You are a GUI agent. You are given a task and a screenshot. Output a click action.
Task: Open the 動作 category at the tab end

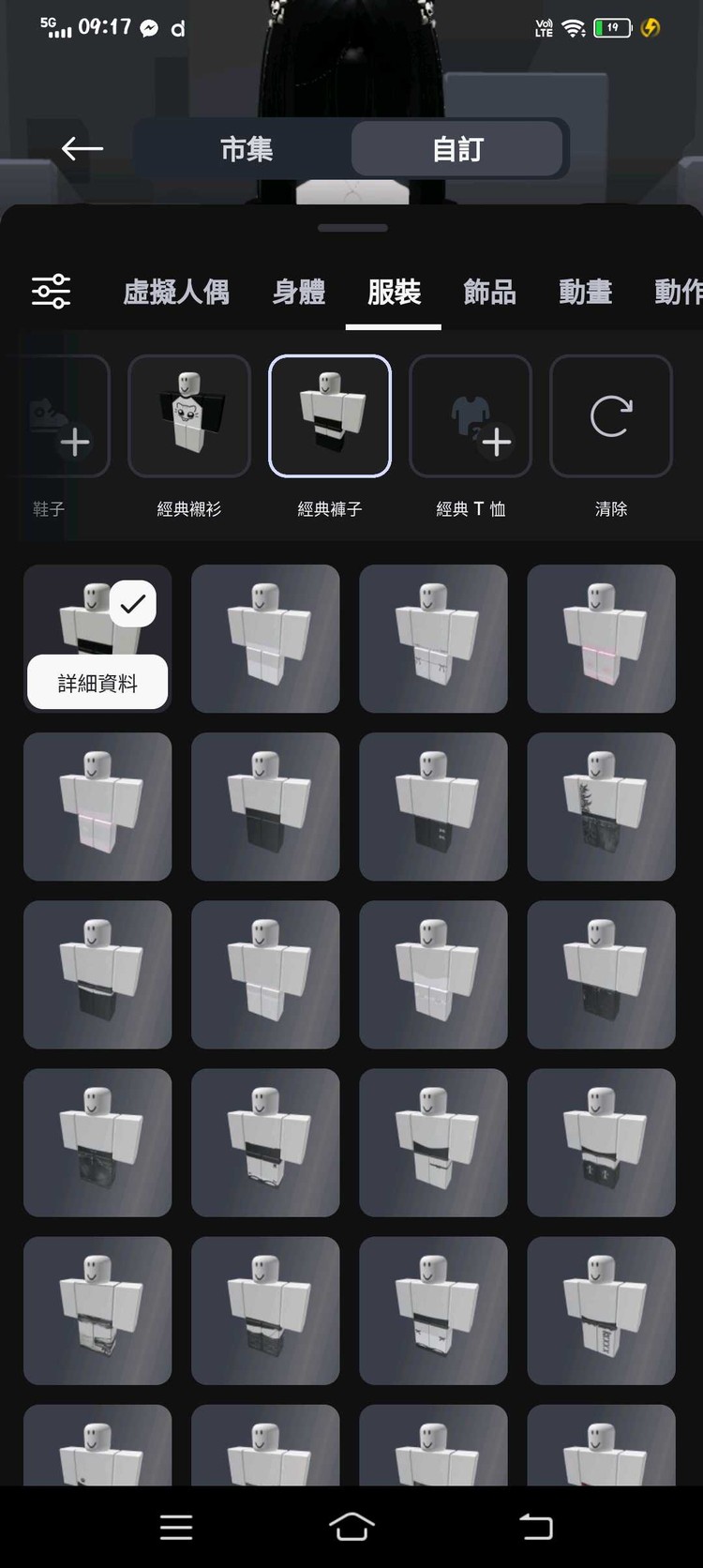[x=678, y=292]
